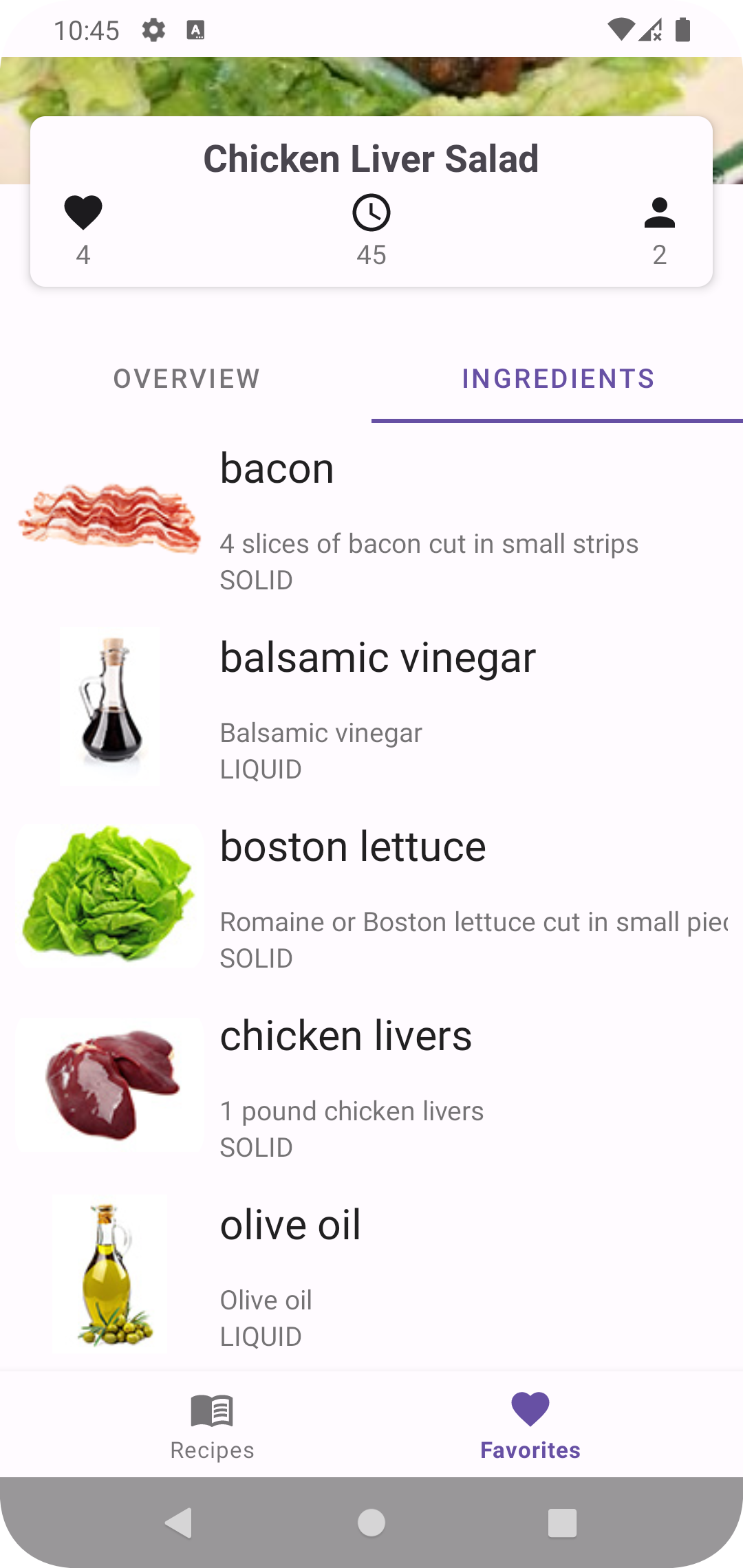
Task: Select the Ingredients tab
Action: click(557, 379)
